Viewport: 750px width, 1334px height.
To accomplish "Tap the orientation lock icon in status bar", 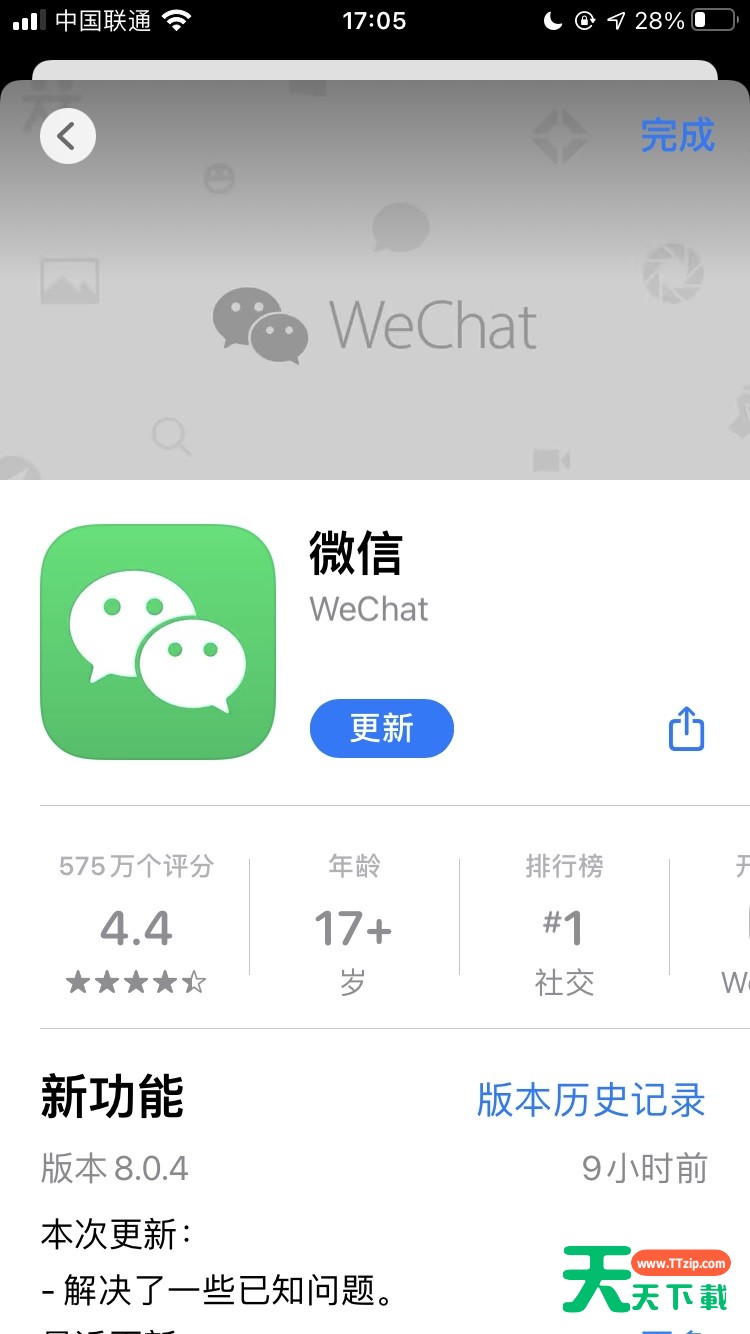I will [x=585, y=20].
